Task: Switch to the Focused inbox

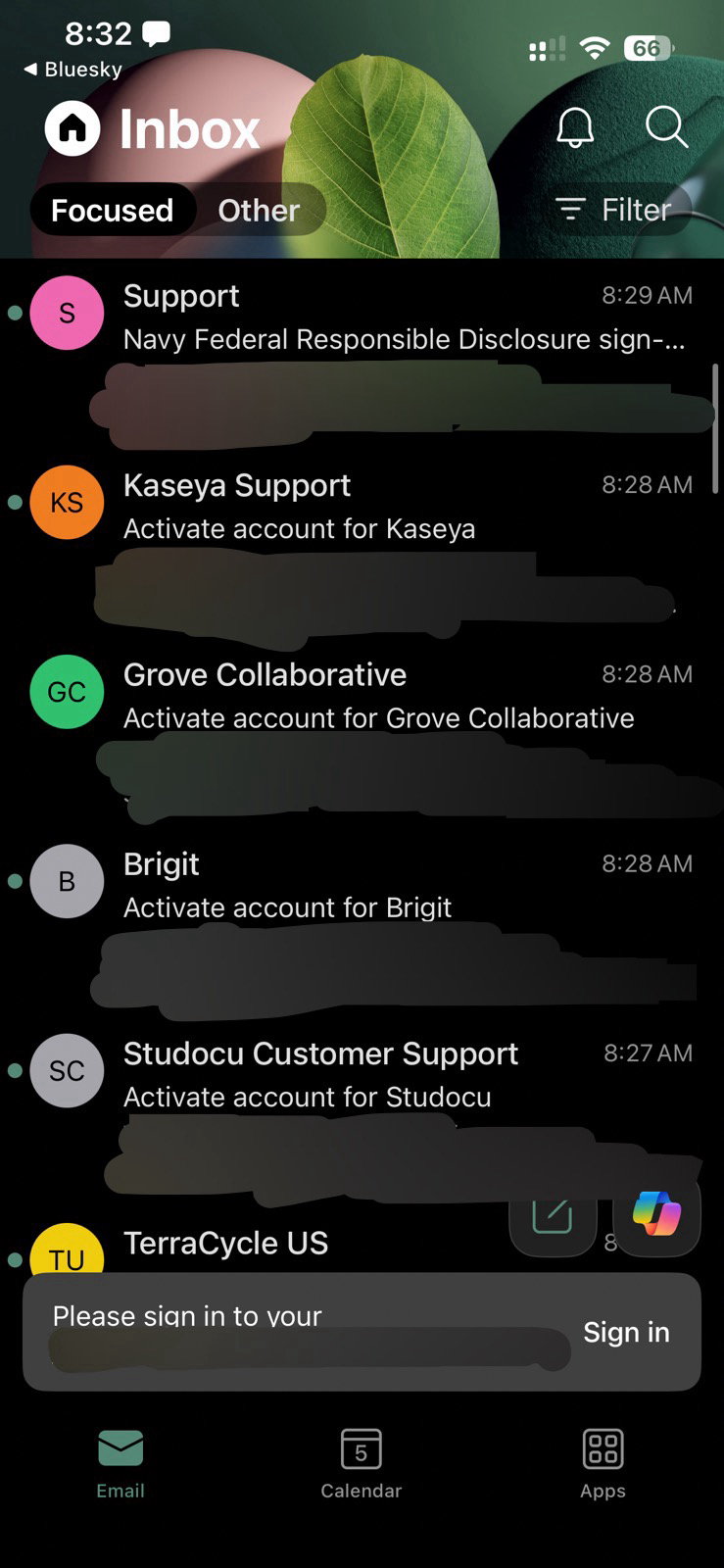Action: tap(112, 210)
